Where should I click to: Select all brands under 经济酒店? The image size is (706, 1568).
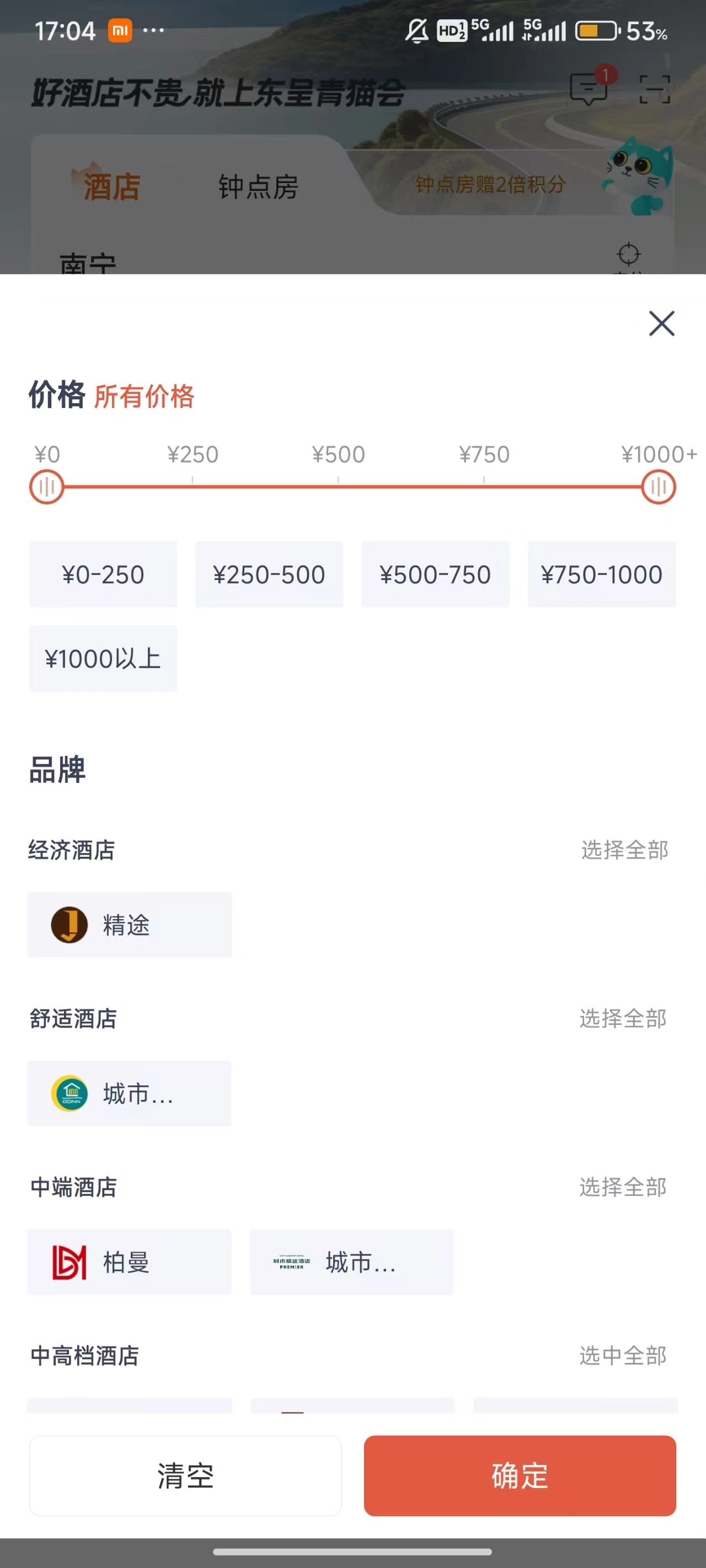(x=624, y=850)
